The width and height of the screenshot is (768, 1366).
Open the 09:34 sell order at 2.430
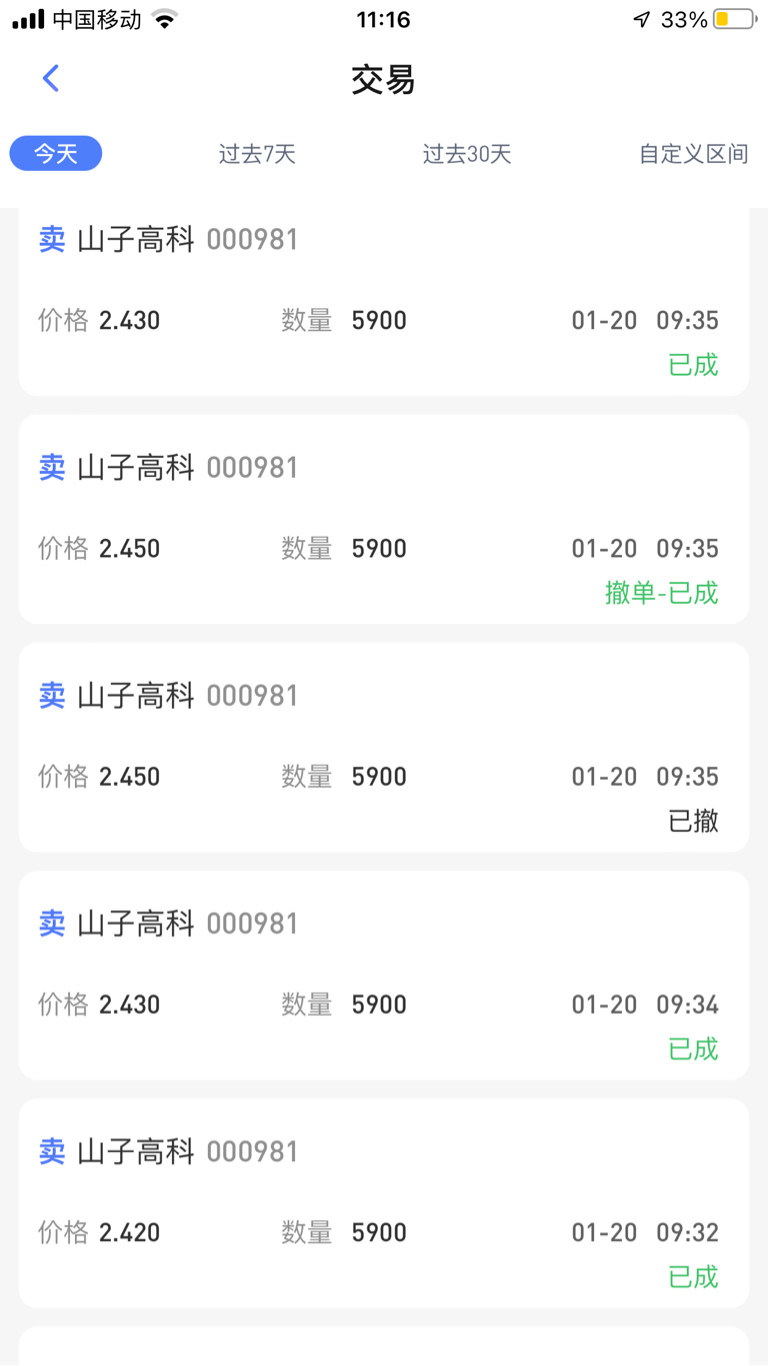(x=384, y=976)
